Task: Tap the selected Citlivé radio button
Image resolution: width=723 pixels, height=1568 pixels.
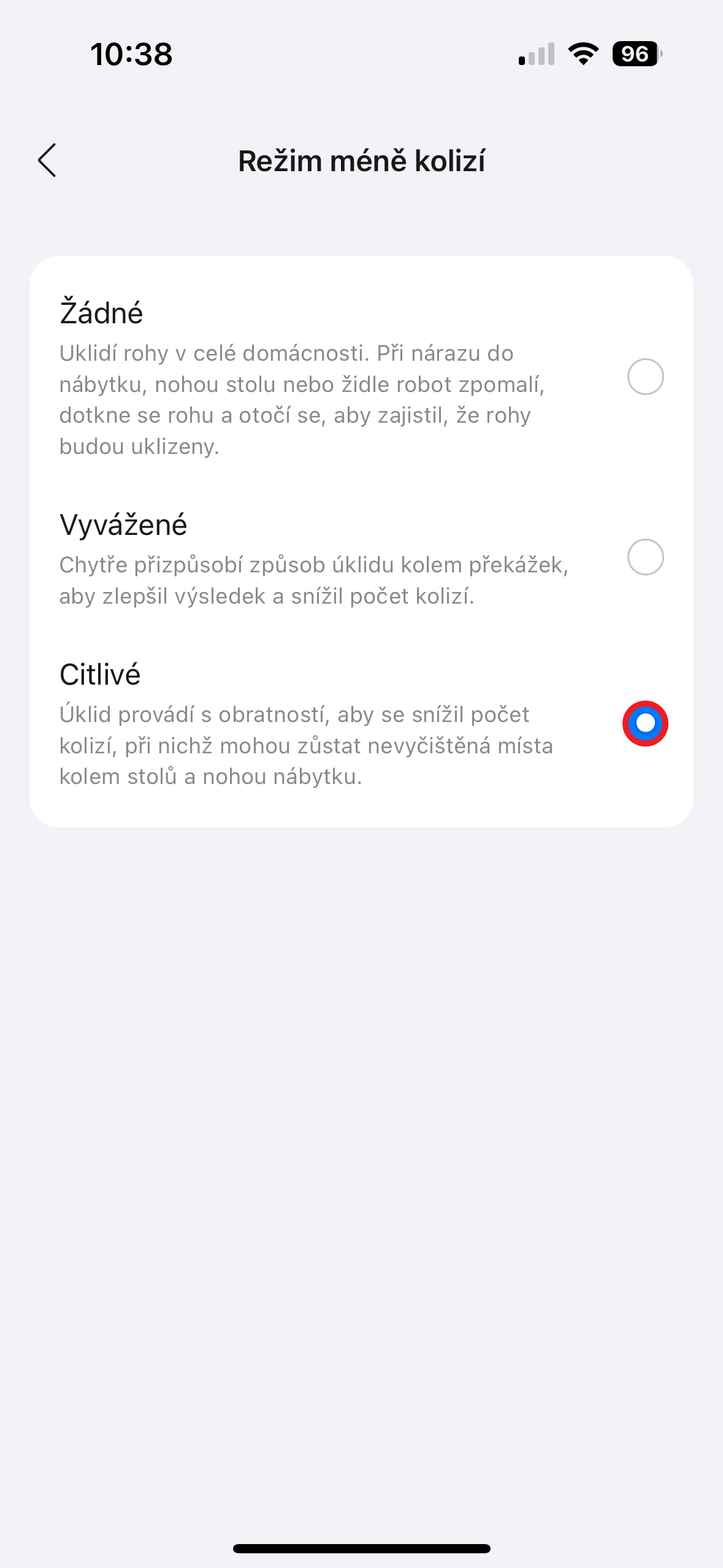Action: (x=645, y=724)
